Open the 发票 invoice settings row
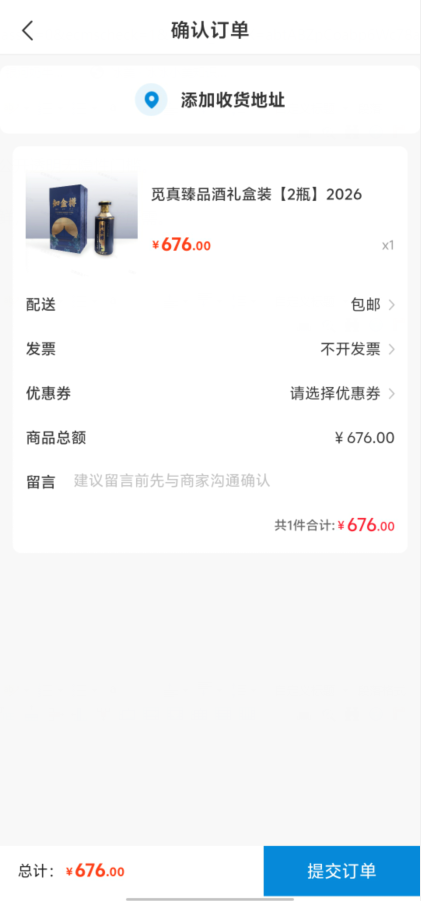The image size is (421, 901). coord(210,349)
